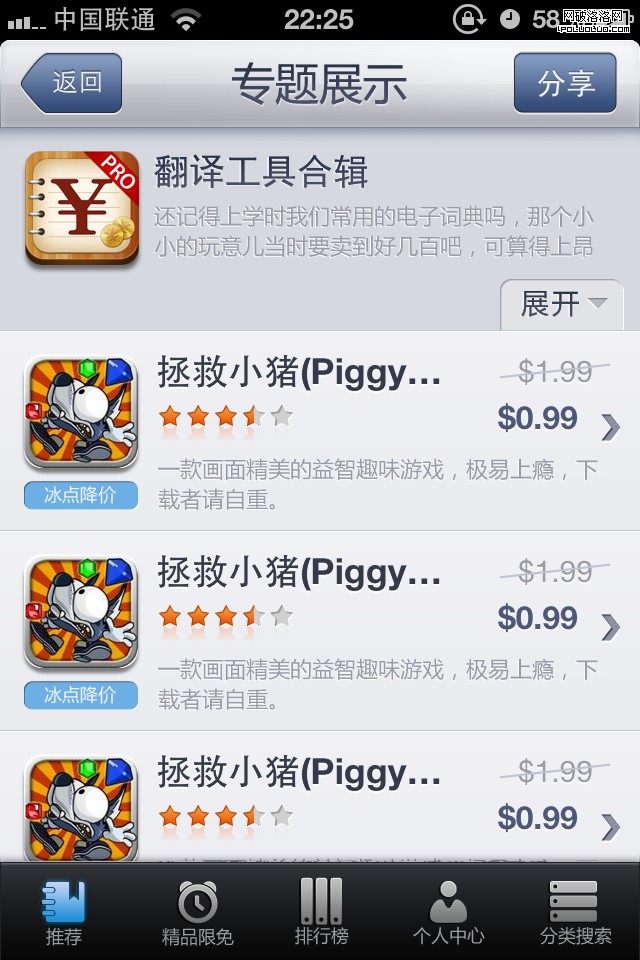Screen dimensions: 640x960
Task: Go to the 分类搜索 tab
Action: click(x=575, y=912)
